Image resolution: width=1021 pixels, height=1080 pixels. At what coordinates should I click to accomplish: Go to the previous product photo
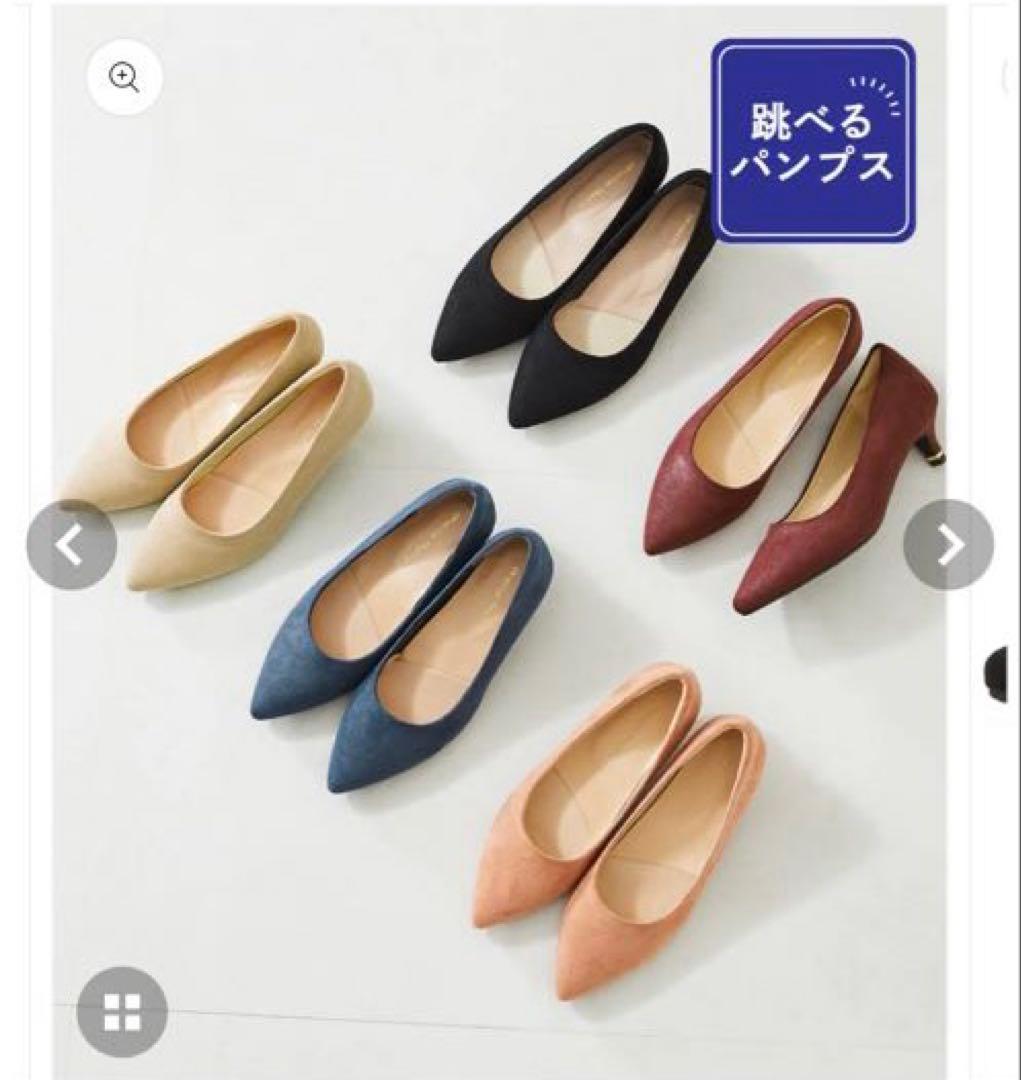[x=71, y=545]
